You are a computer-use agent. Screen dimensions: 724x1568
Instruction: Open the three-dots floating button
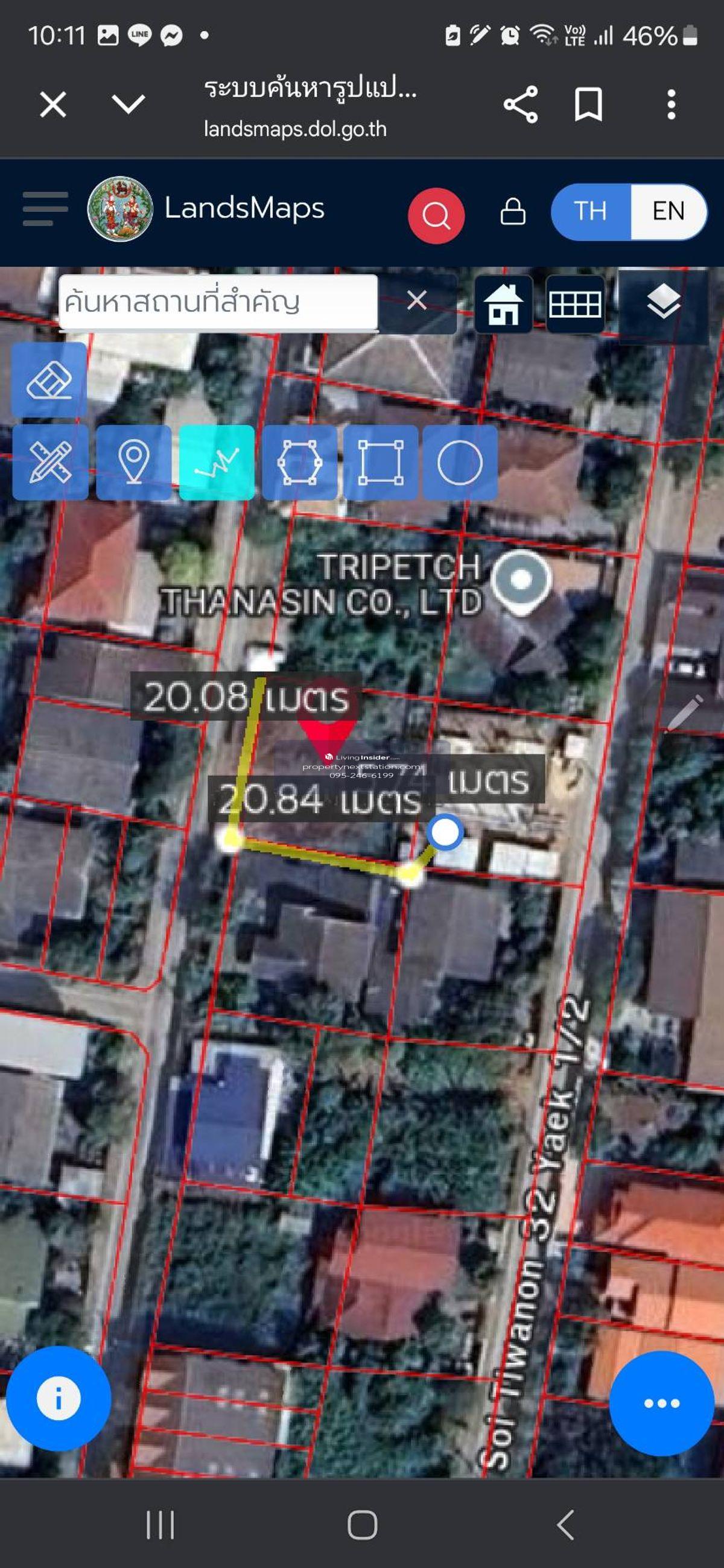pos(661,1403)
